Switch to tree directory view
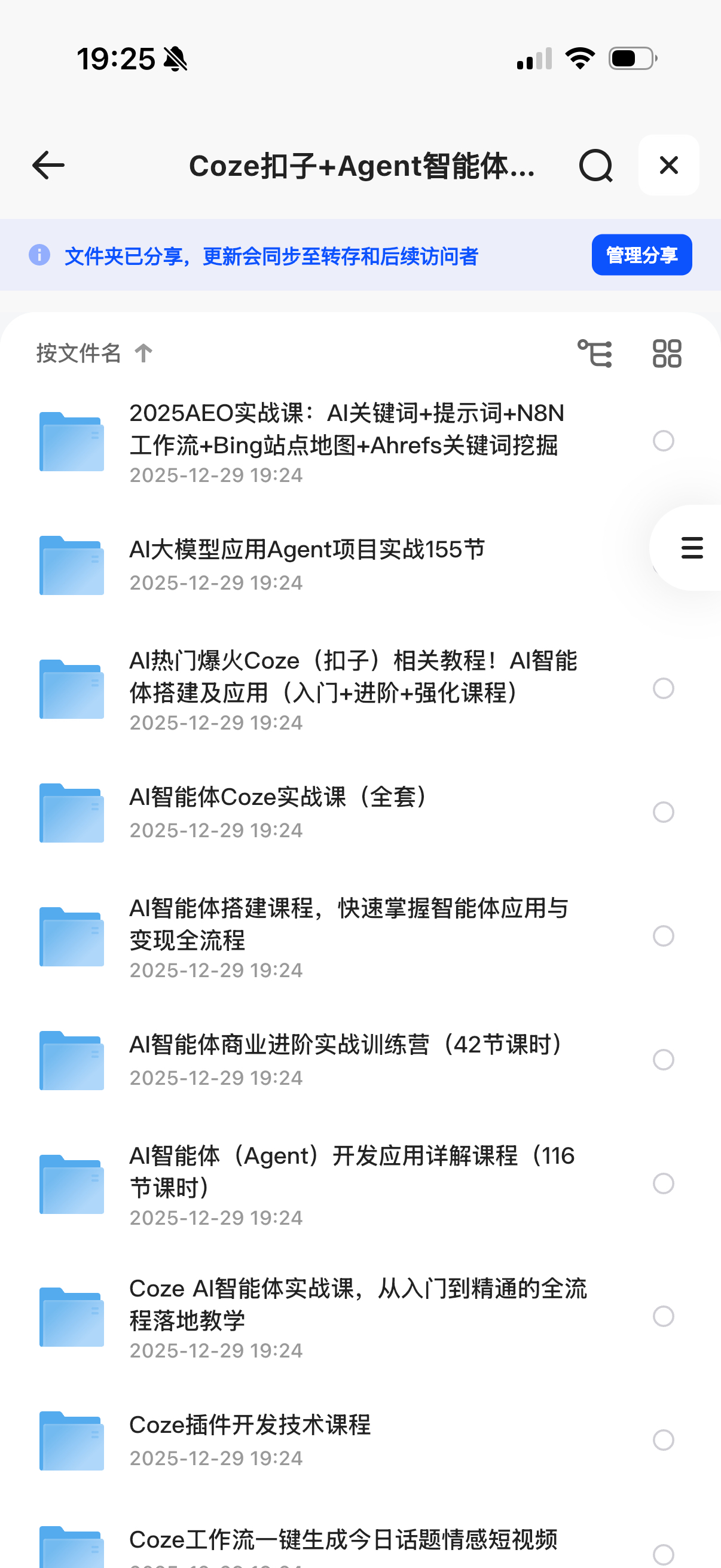The image size is (721, 1568). (x=594, y=353)
